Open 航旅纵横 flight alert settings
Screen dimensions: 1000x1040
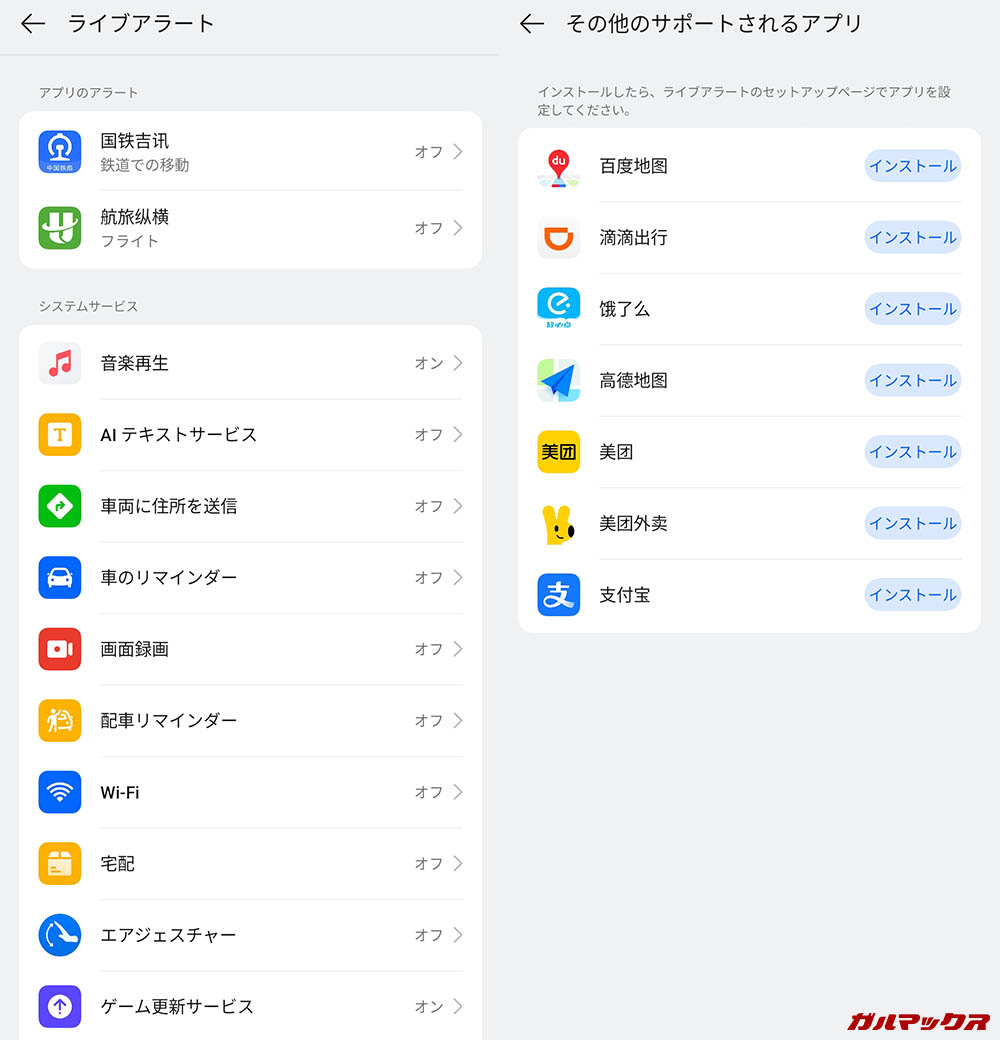(250, 228)
